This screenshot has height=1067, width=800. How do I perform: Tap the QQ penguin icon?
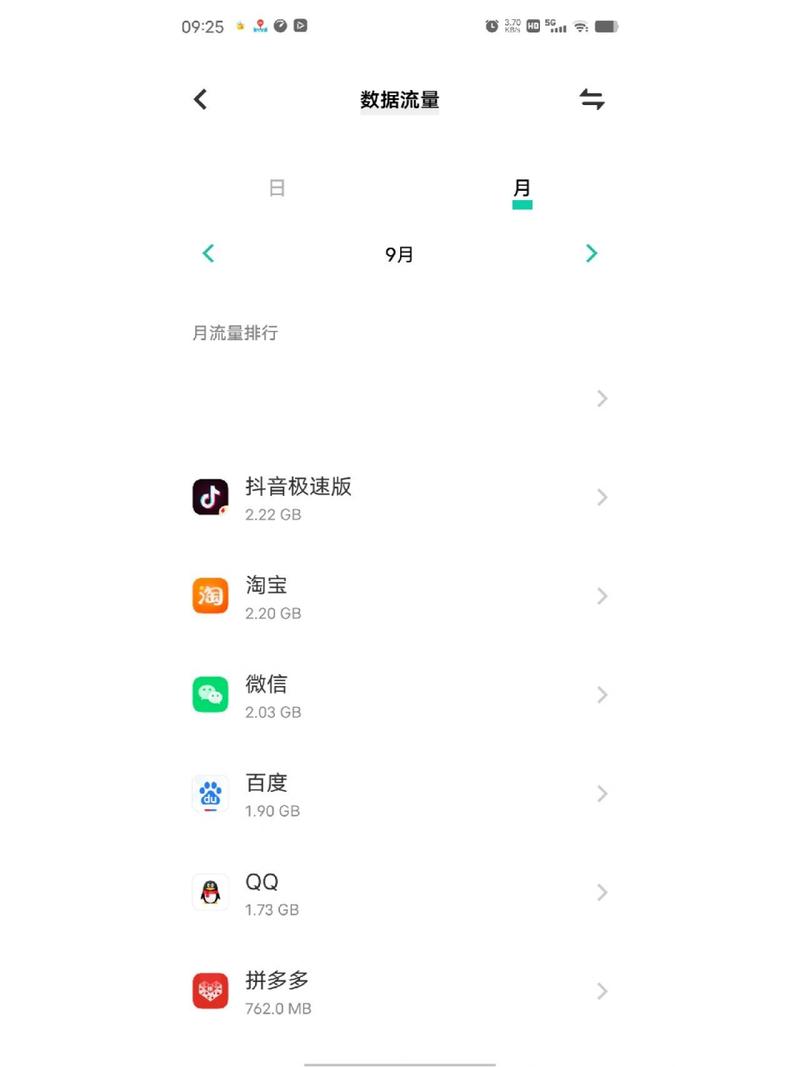click(210, 891)
